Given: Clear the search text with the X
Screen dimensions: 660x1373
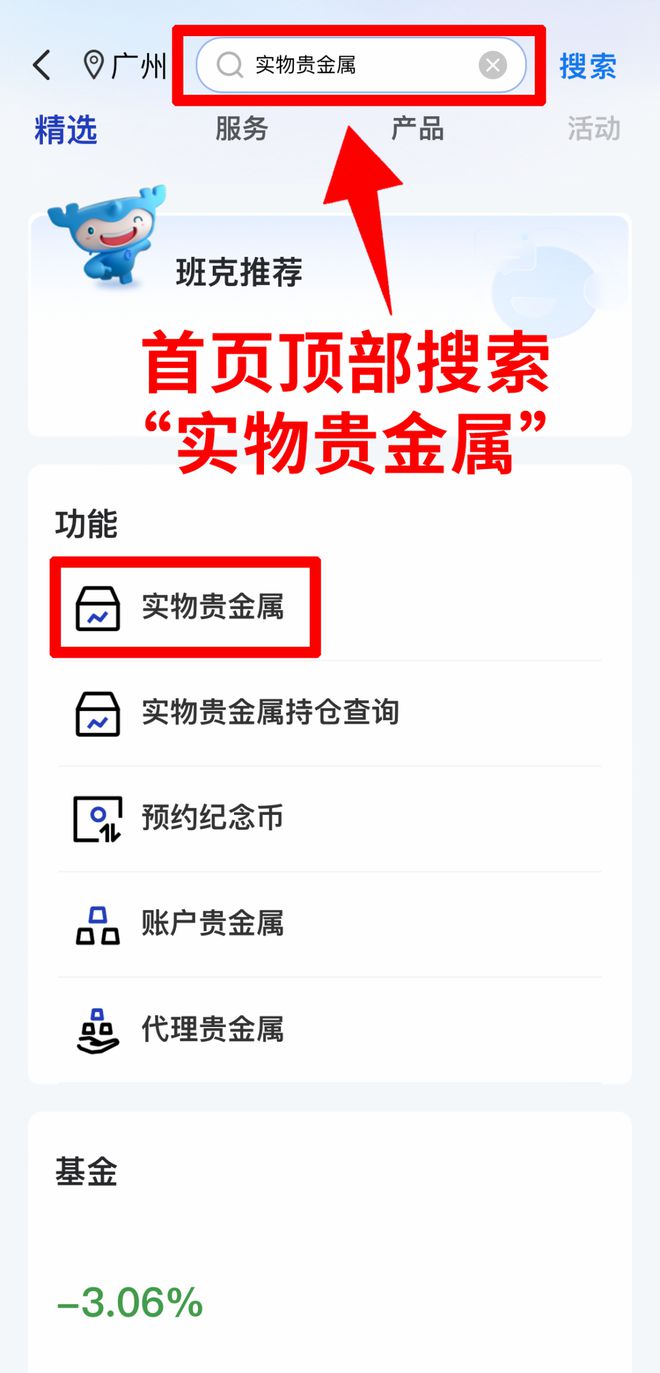Looking at the screenshot, I should pos(492,66).
